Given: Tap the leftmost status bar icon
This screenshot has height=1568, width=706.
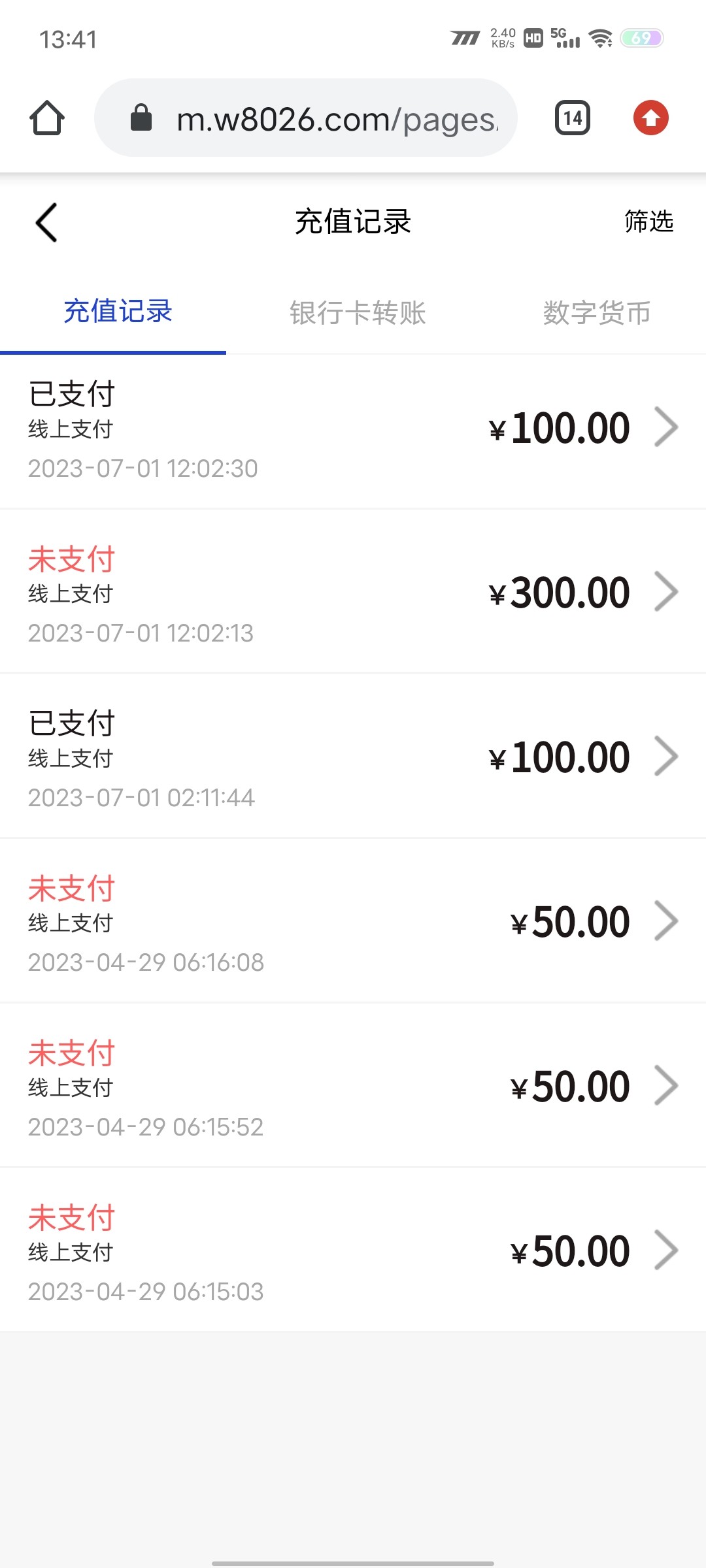Looking at the screenshot, I should pyautogui.click(x=464, y=38).
